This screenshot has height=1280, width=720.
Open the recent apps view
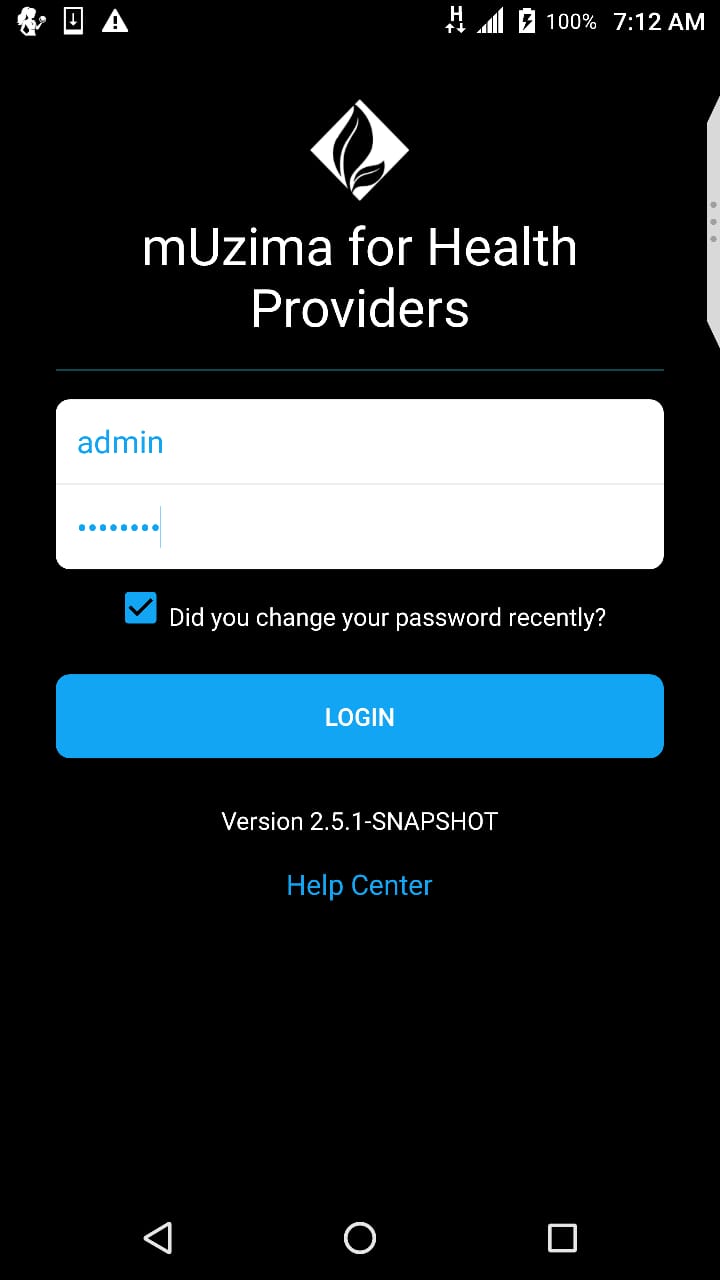[x=562, y=1238]
